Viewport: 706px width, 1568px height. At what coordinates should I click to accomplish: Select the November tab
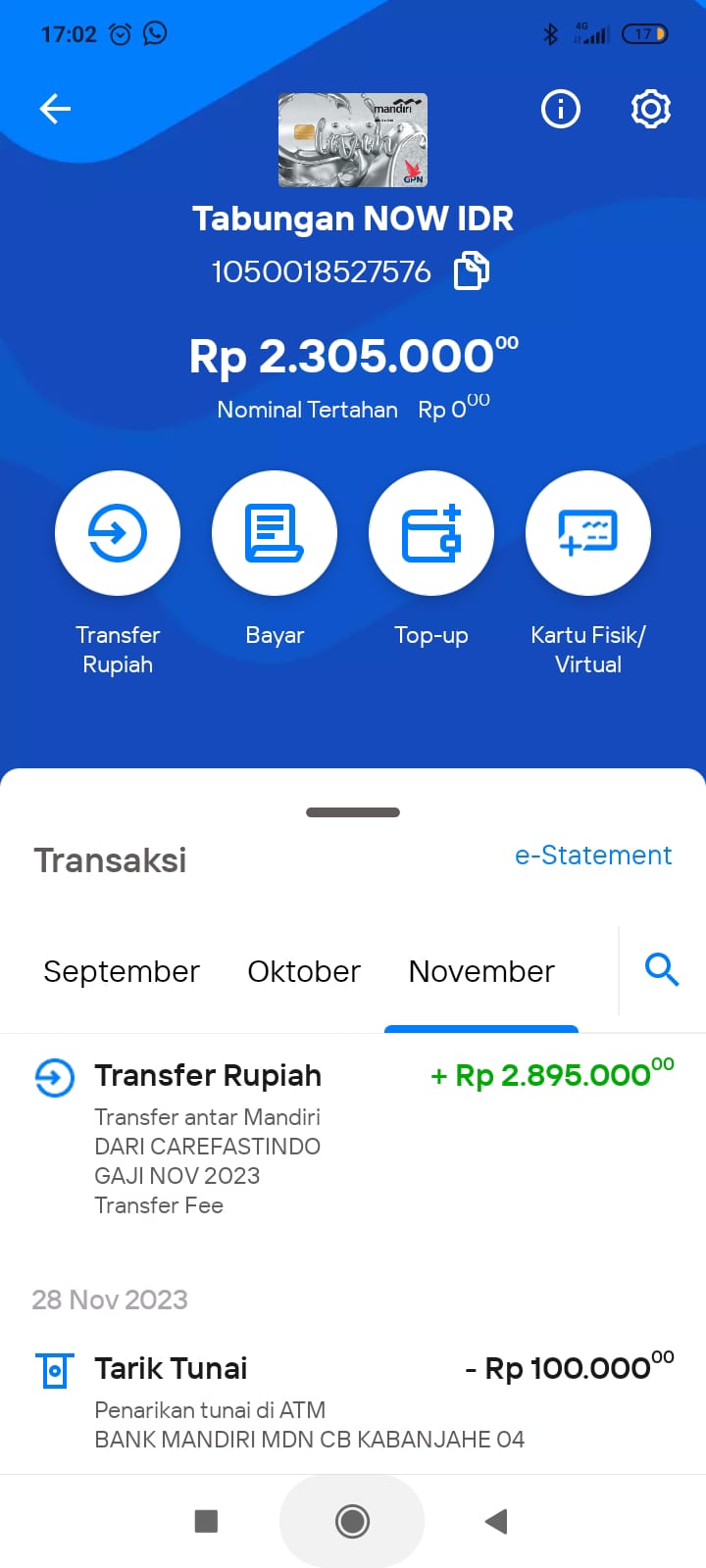point(481,971)
